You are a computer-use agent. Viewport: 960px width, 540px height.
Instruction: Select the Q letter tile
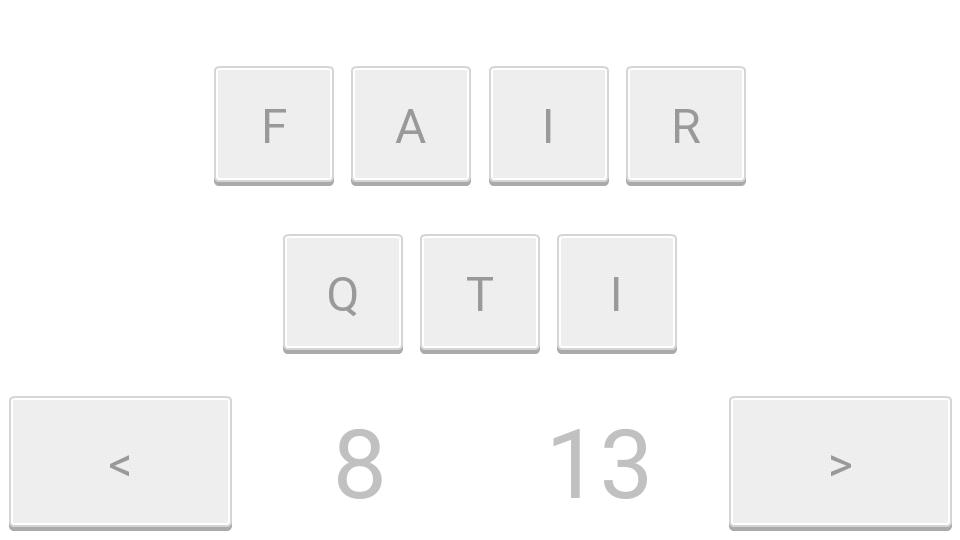click(x=343, y=293)
